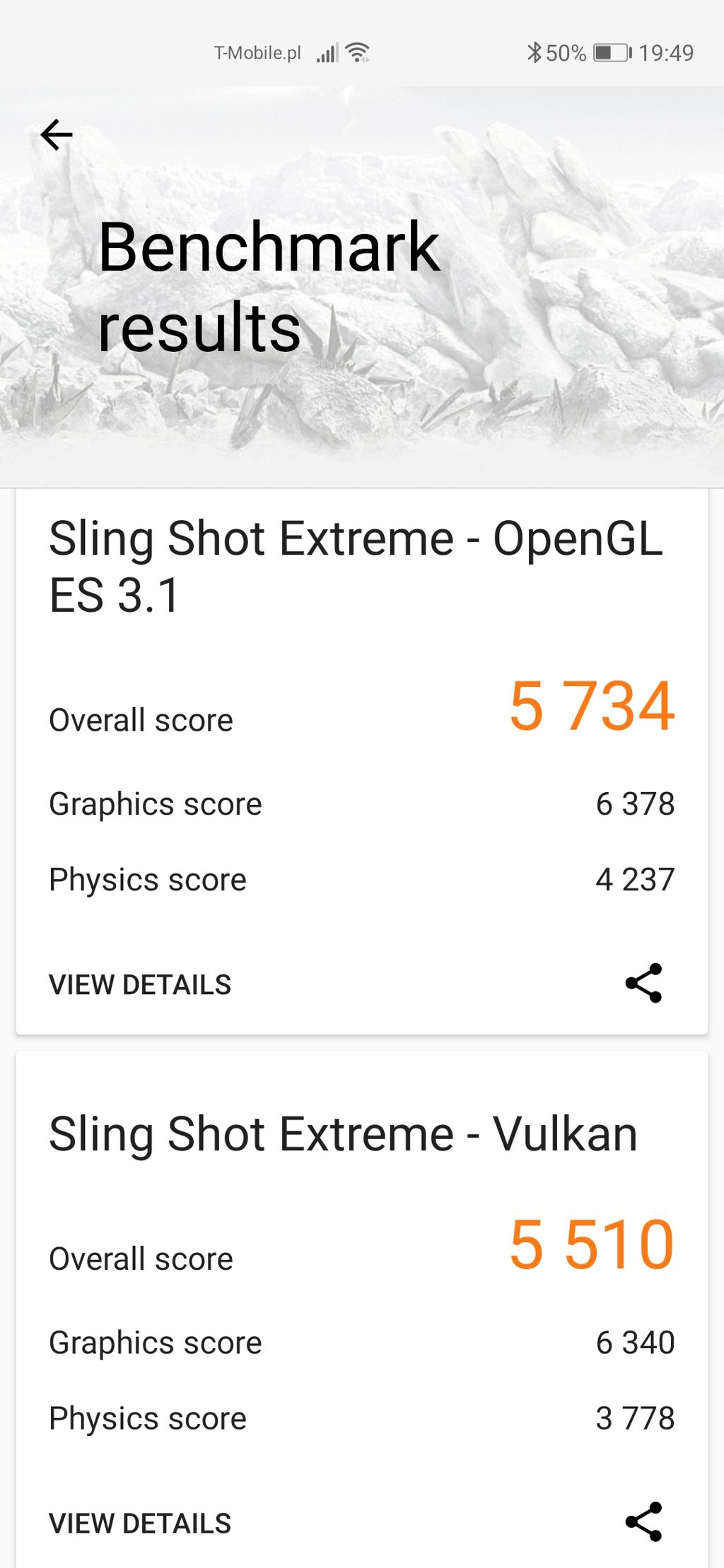Go back using the arrow icon

coord(57,134)
